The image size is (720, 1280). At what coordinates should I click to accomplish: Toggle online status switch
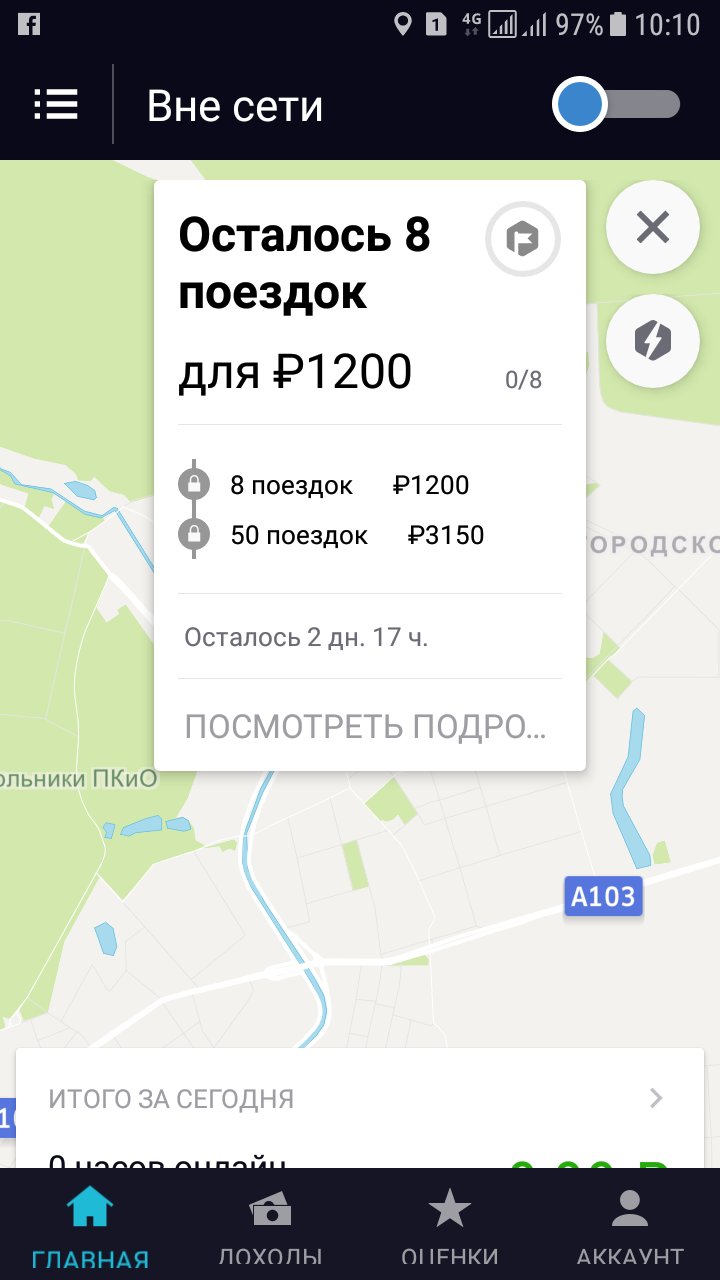[x=616, y=105]
